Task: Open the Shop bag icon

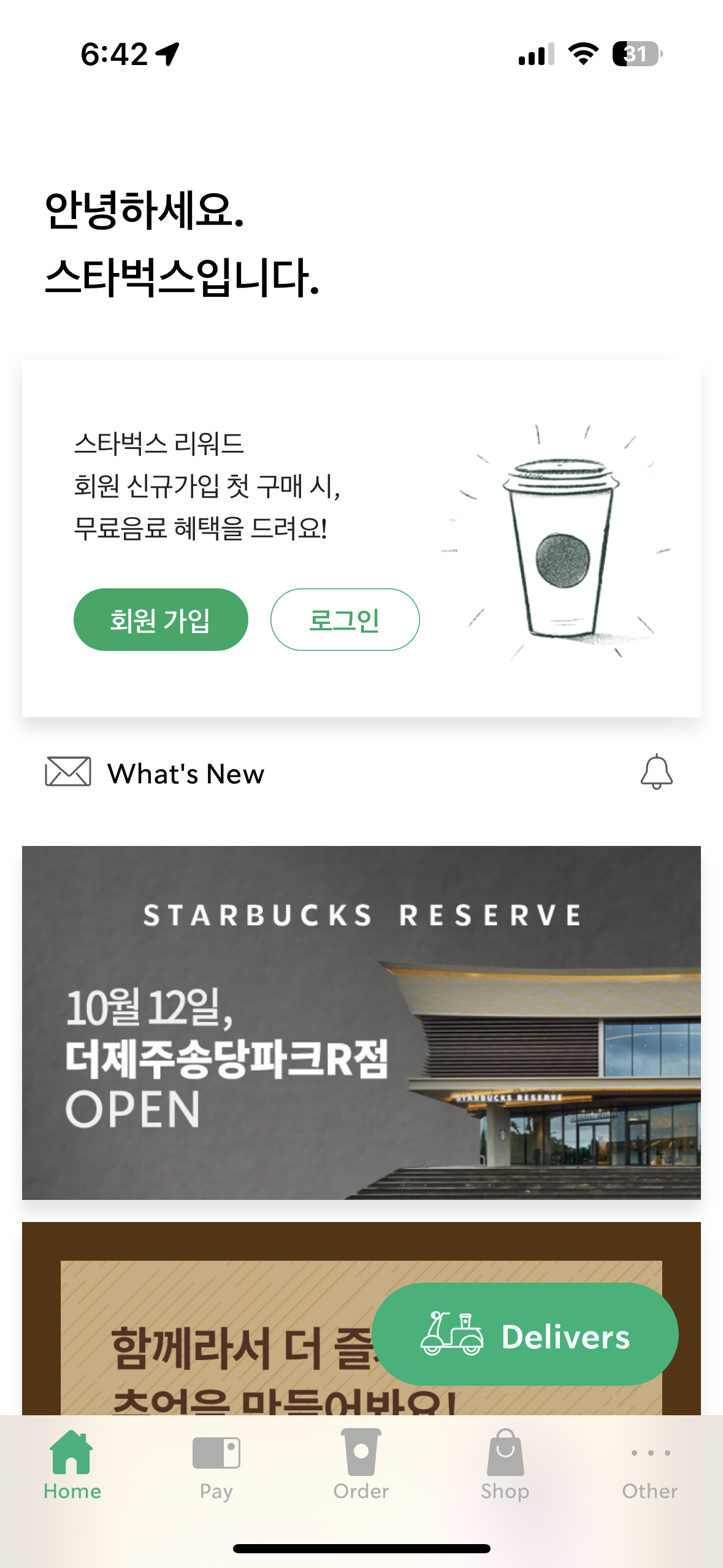Action: pyautogui.click(x=505, y=1453)
